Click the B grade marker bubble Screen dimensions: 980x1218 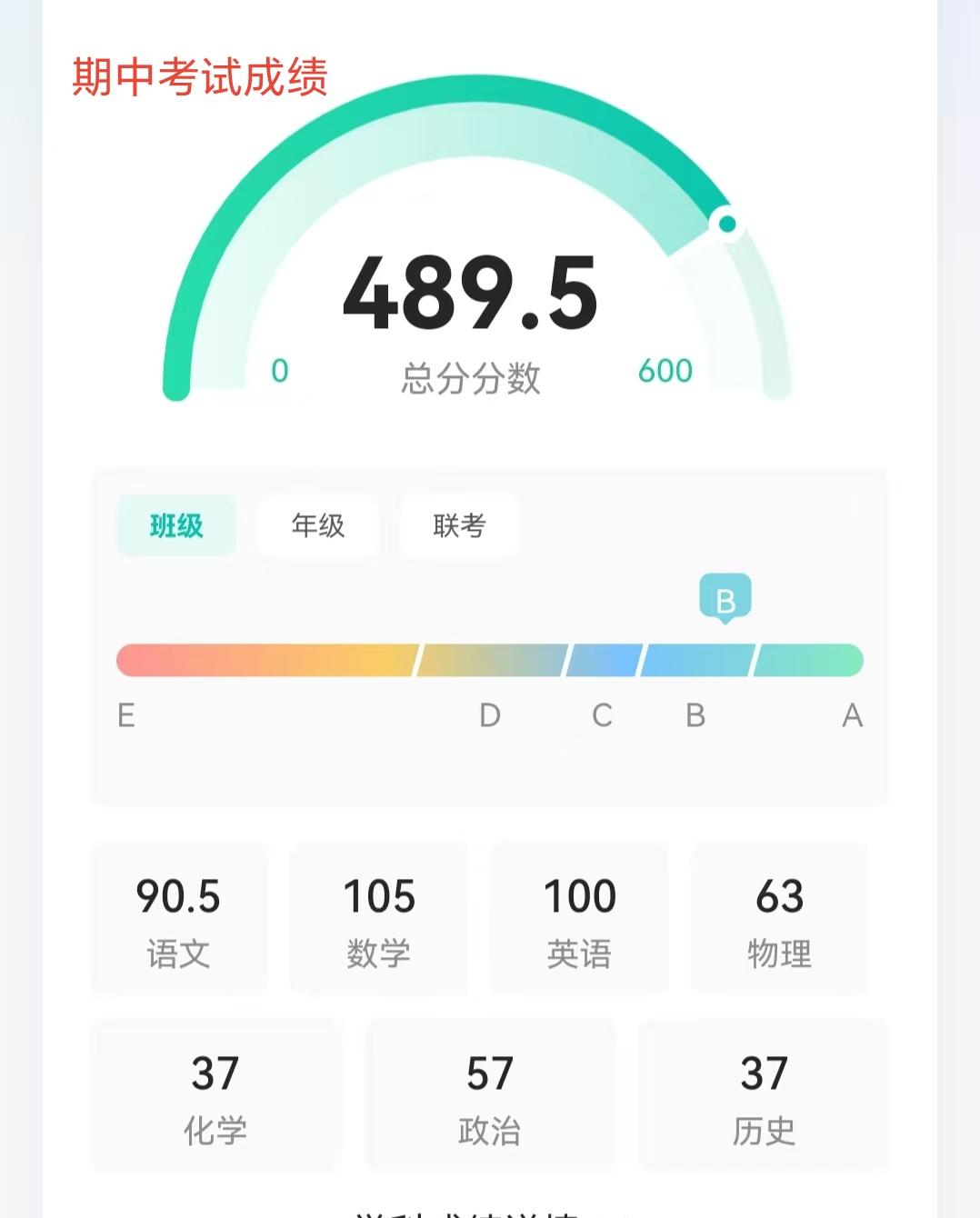(x=724, y=599)
